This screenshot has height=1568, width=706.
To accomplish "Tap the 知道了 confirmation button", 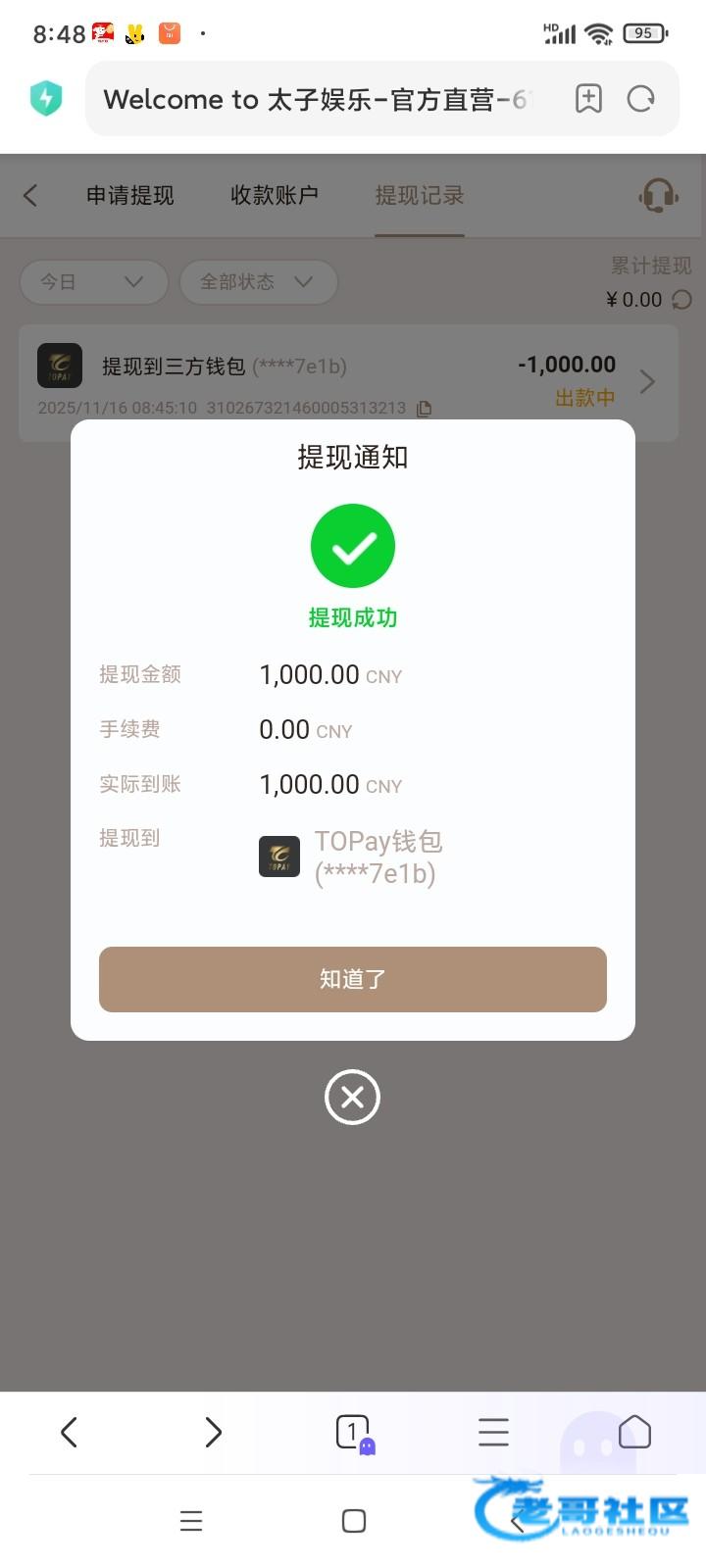I will pos(352,979).
